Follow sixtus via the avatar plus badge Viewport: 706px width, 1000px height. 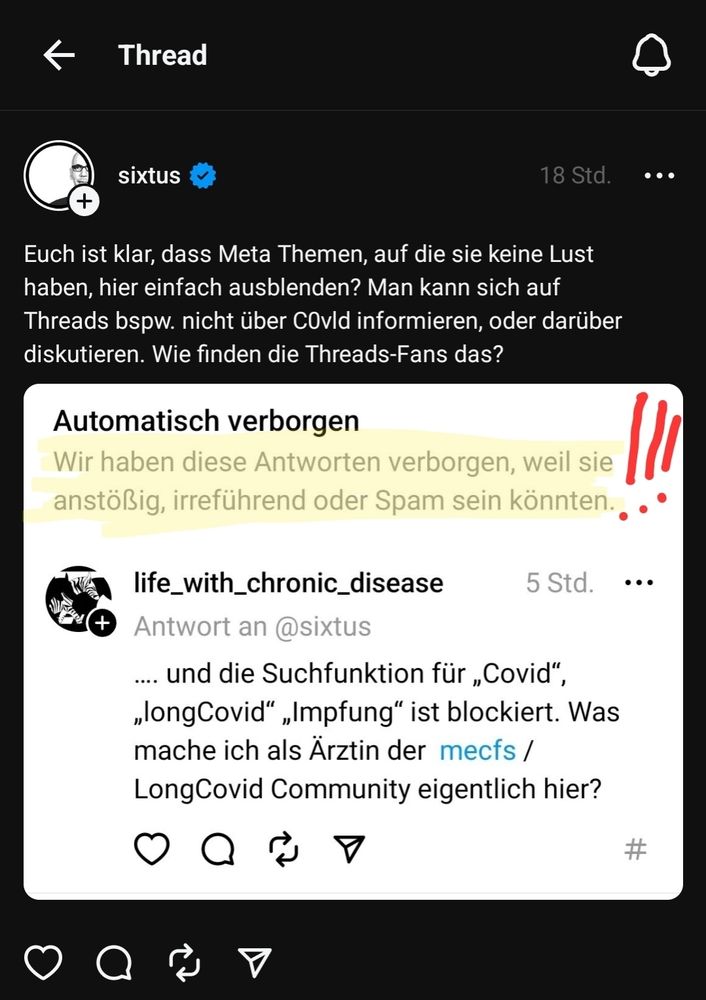[86, 201]
